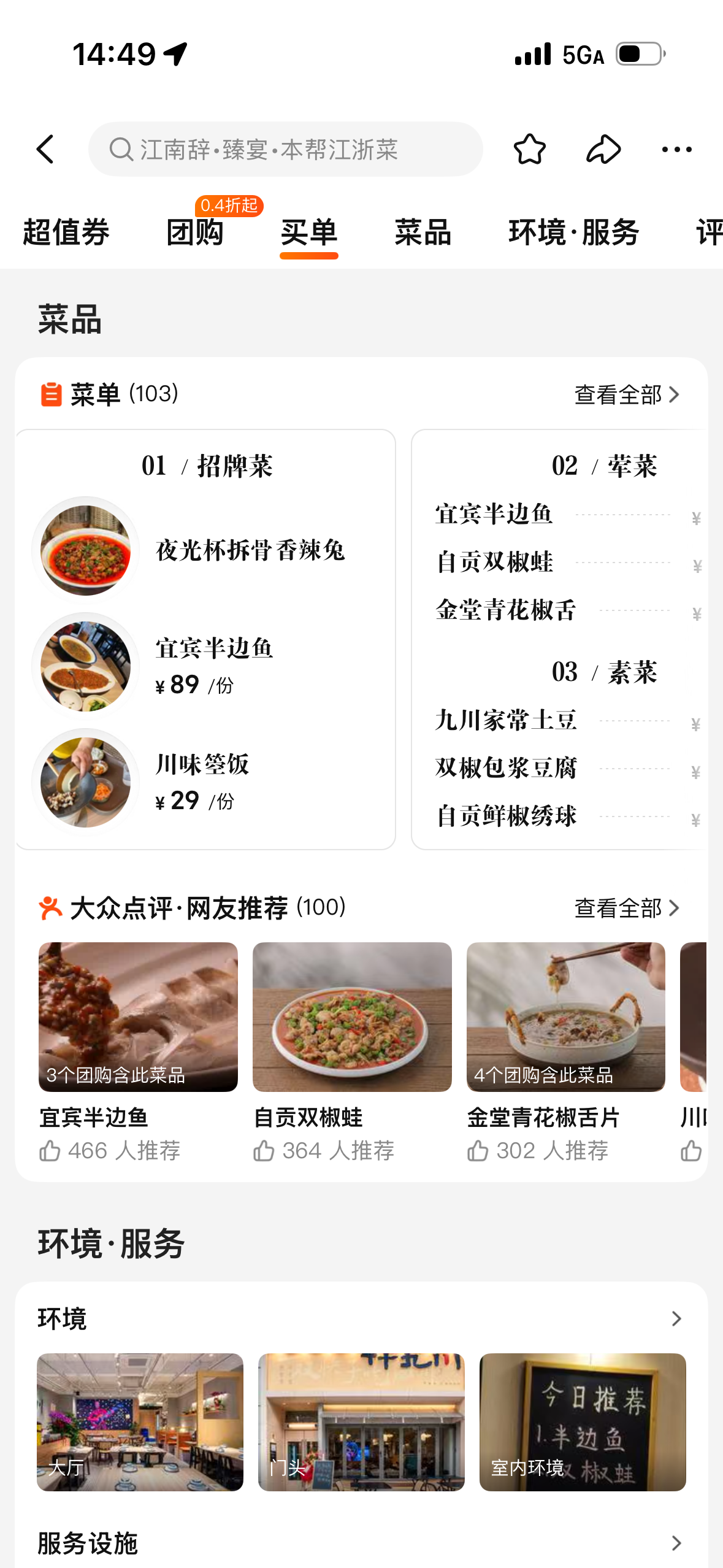The image size is (723, 1568).
Task: Go back to the previous page
Action: tap(45, 149)
